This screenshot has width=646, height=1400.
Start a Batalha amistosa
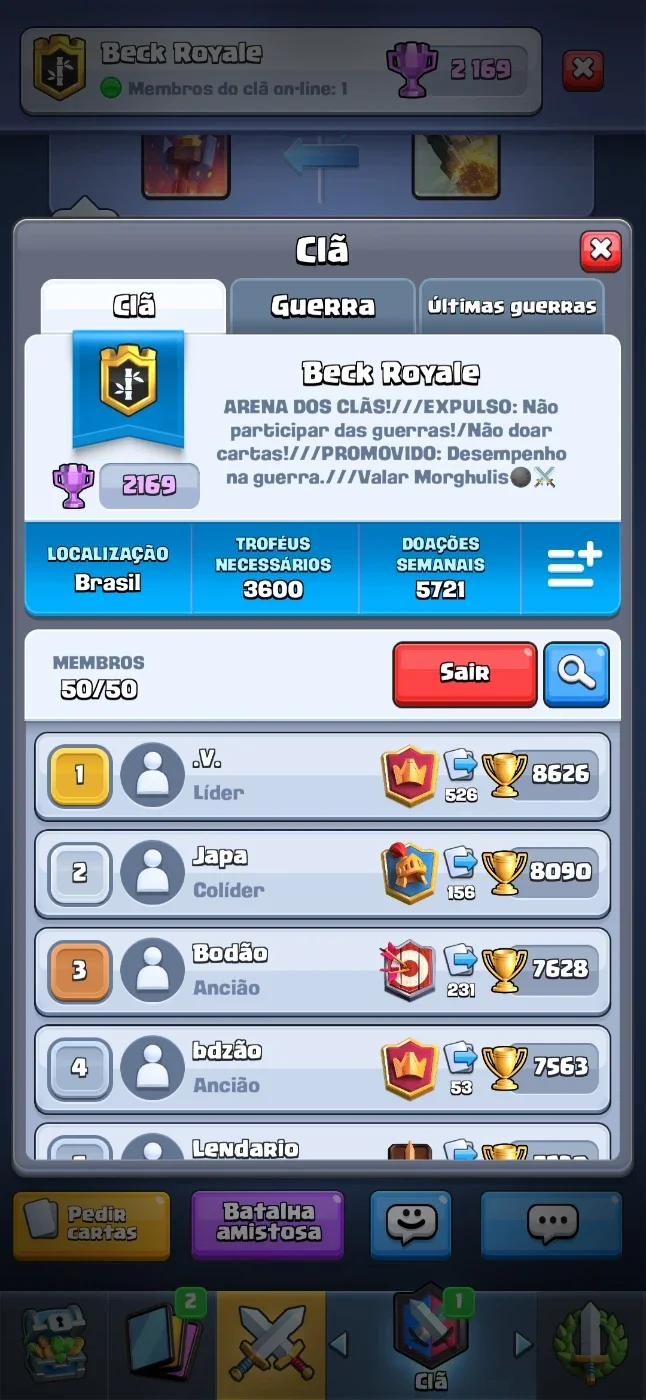point(268,1224)
